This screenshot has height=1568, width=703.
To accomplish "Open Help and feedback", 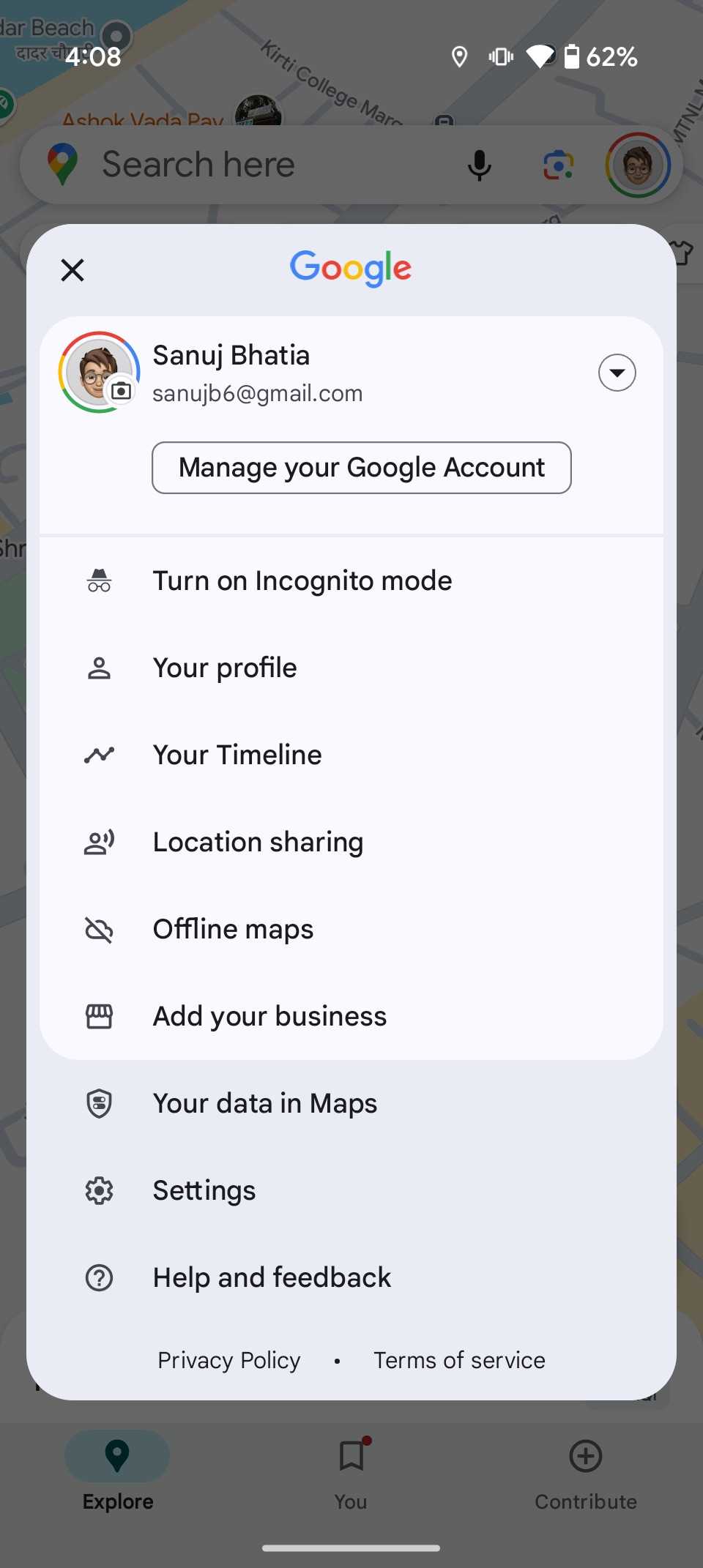I will [271, 1277].
